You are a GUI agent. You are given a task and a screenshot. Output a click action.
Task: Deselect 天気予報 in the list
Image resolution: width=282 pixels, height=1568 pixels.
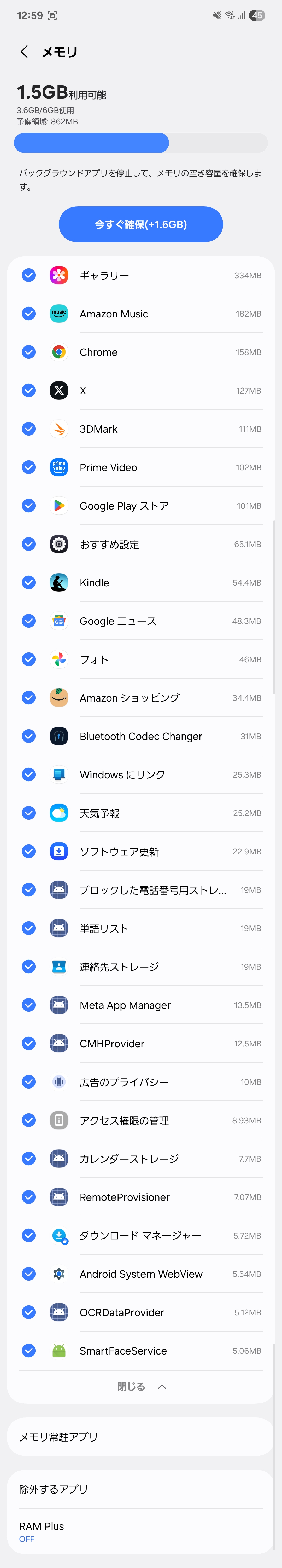(x=28, y=813)
